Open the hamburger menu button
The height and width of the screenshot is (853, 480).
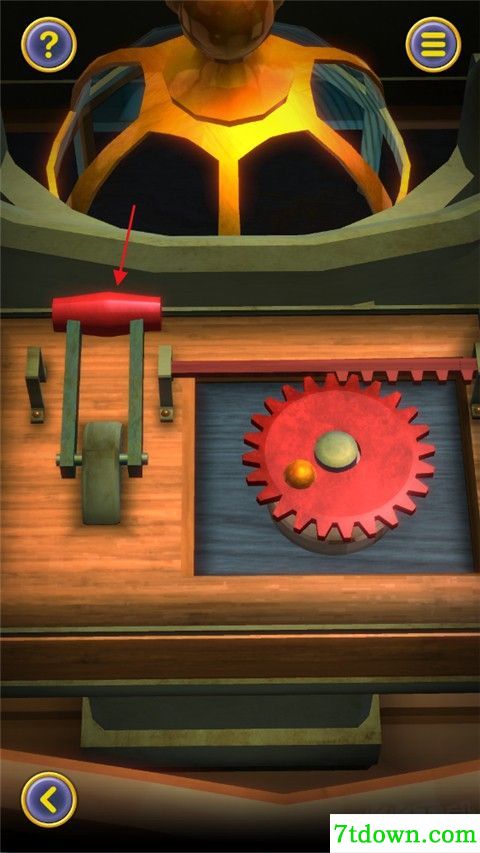[x=433, y=45]
